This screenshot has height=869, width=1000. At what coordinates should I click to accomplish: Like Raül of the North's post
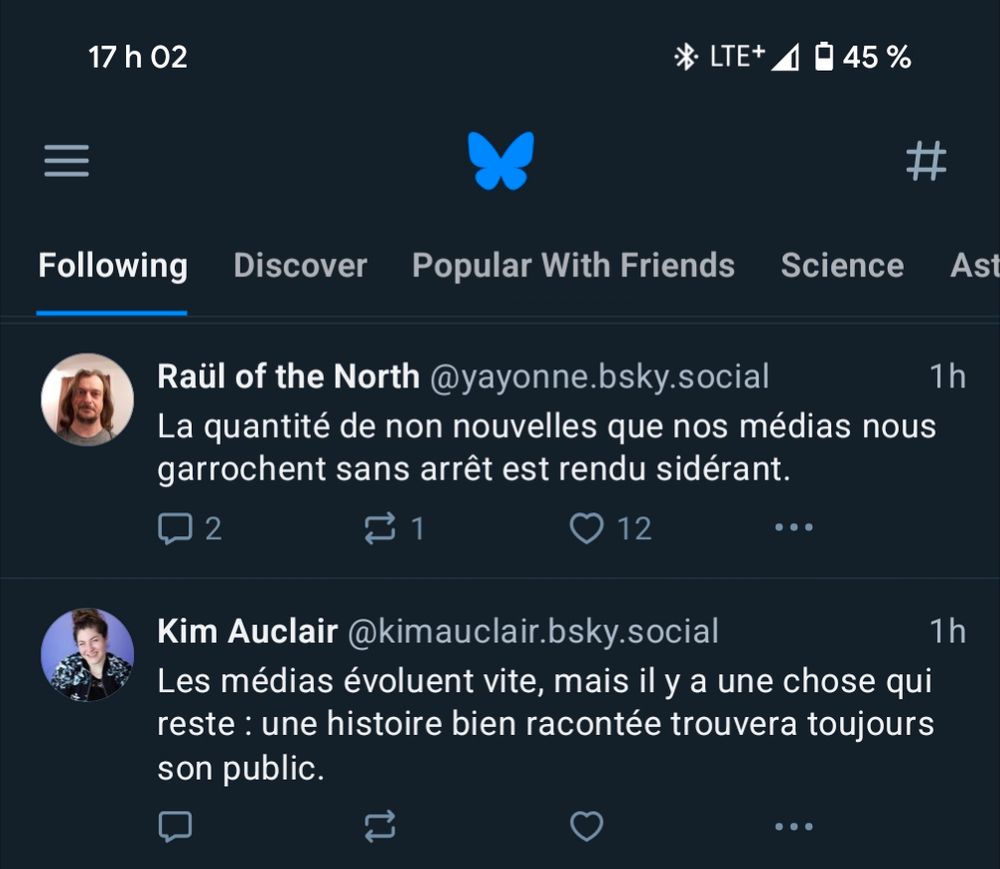587,528
